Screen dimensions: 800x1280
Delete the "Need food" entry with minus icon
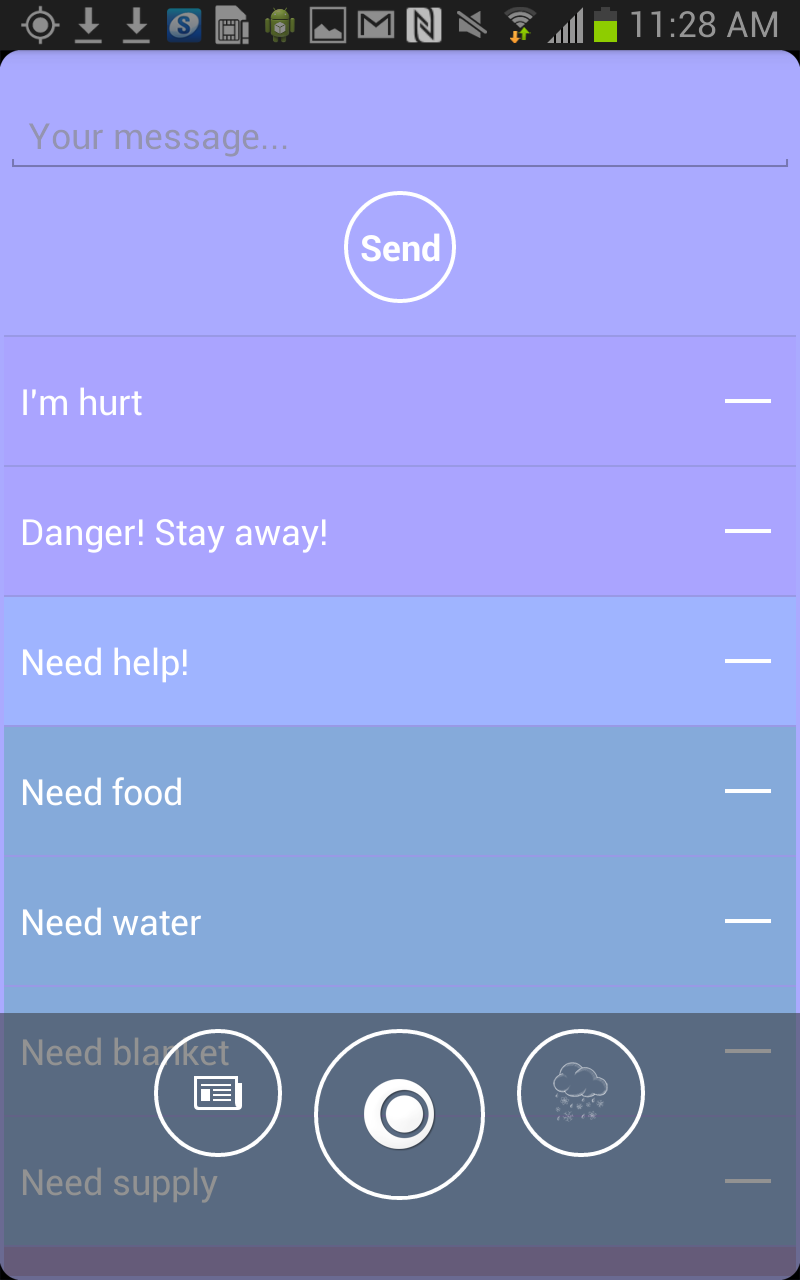coord(747,791)
